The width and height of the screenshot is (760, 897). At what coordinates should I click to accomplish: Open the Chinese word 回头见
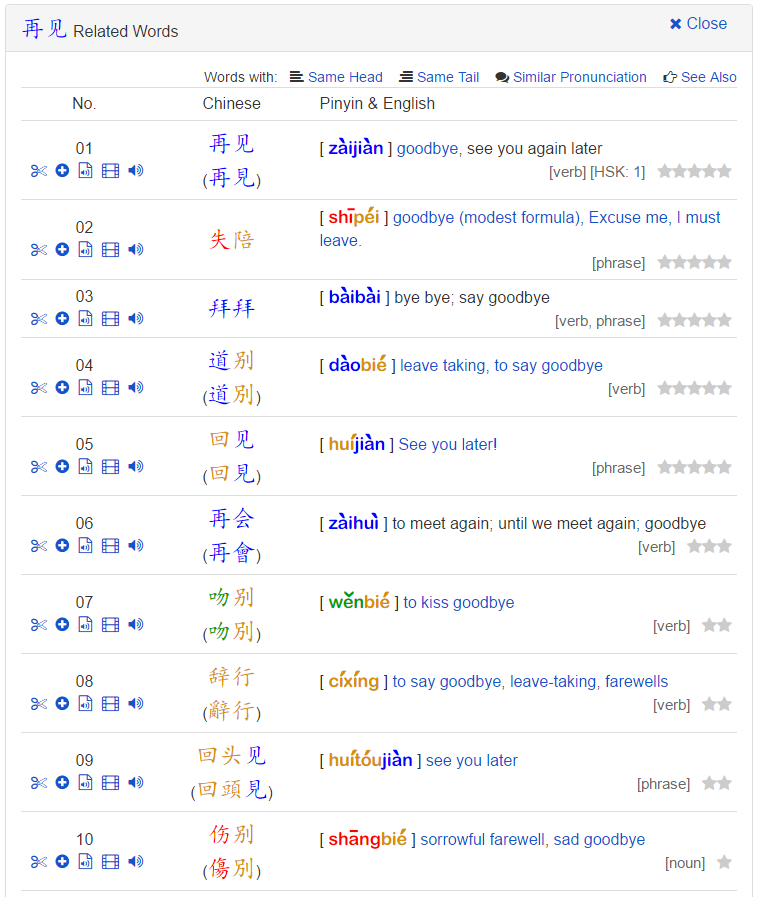[x=232, y=756]
